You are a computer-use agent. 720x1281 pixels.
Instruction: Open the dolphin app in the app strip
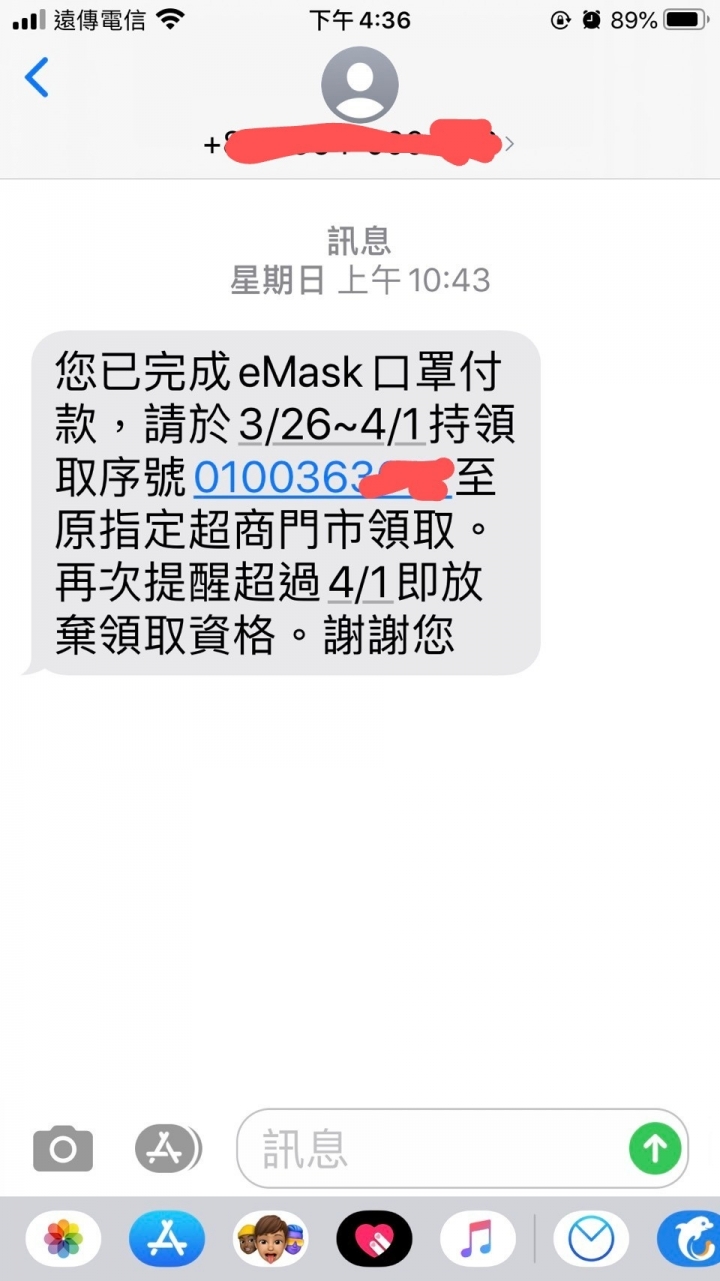692,1240
